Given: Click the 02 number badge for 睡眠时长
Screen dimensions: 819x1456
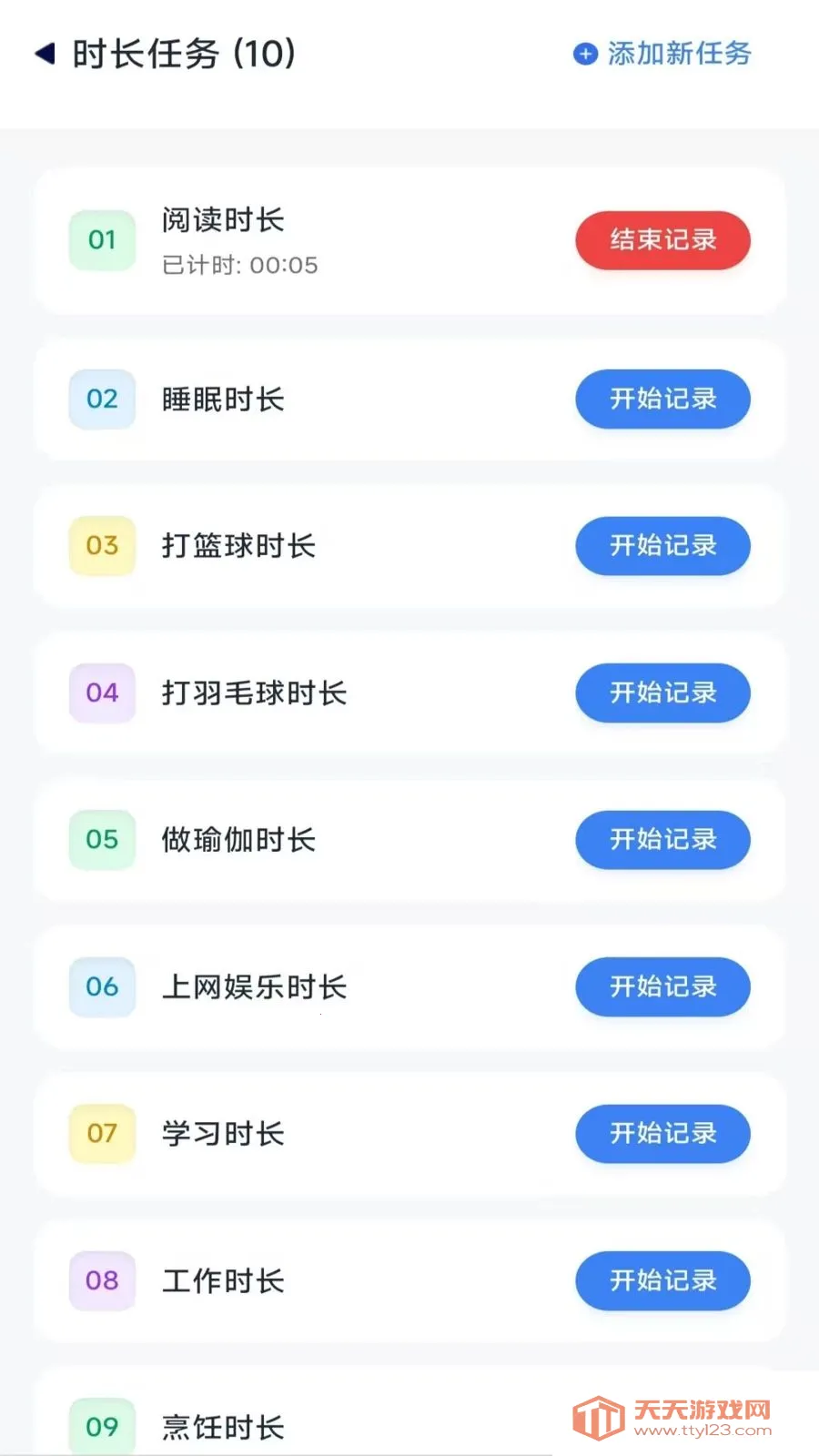Looking at the screenshot, I should (x=101, y=399).
